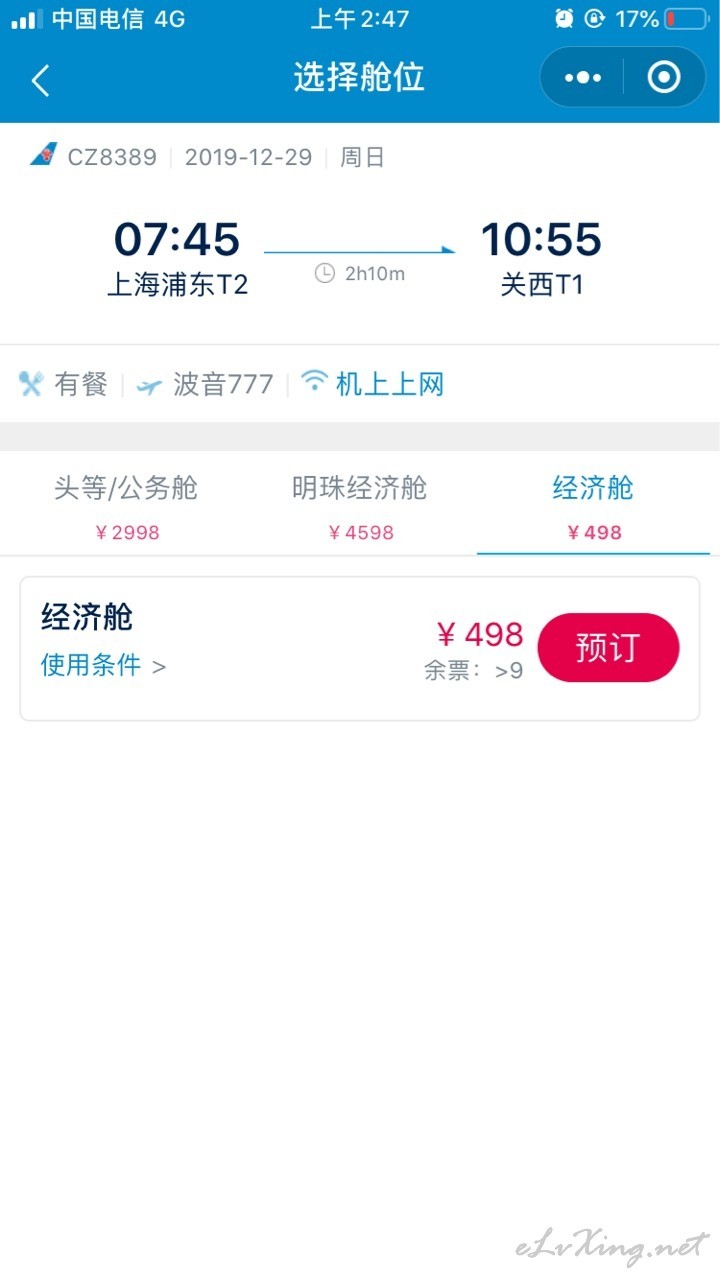The height and width of the screenshot is (1280, 720).
Task: Open the 使用条件 link for 经济舱
Action: [x=103, y=665]
